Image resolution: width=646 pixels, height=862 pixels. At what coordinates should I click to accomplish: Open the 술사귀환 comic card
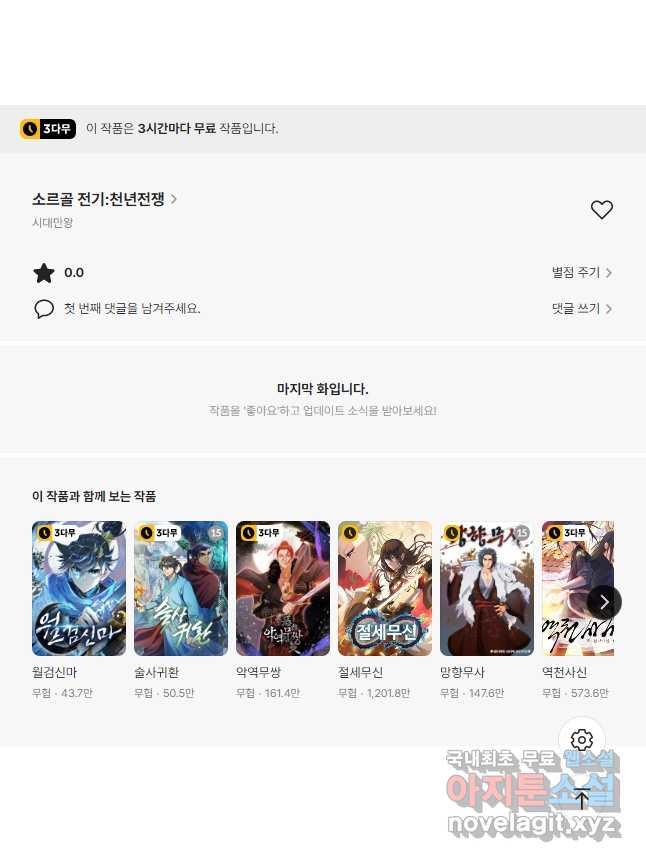pos(181,589)
